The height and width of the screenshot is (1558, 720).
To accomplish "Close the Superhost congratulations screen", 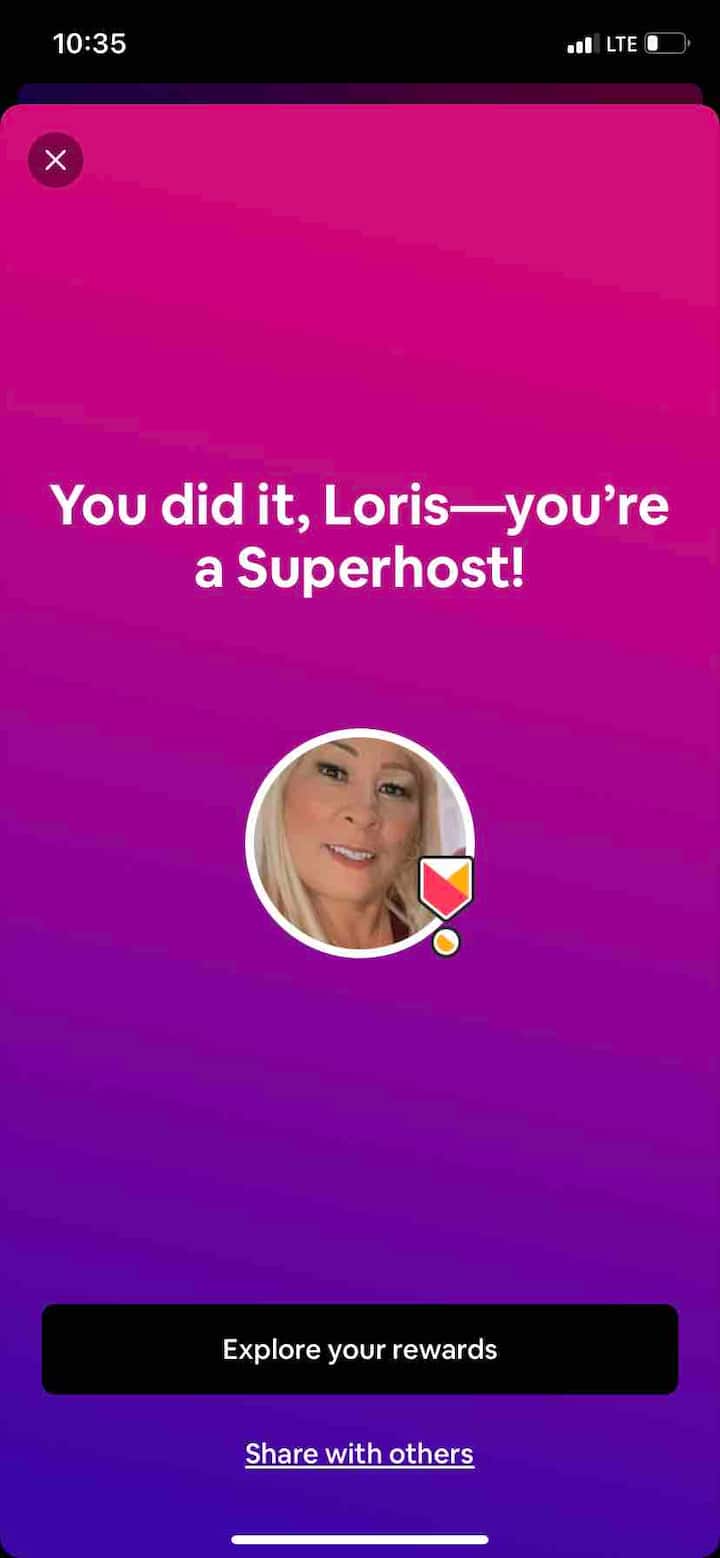I will point(56,160).
